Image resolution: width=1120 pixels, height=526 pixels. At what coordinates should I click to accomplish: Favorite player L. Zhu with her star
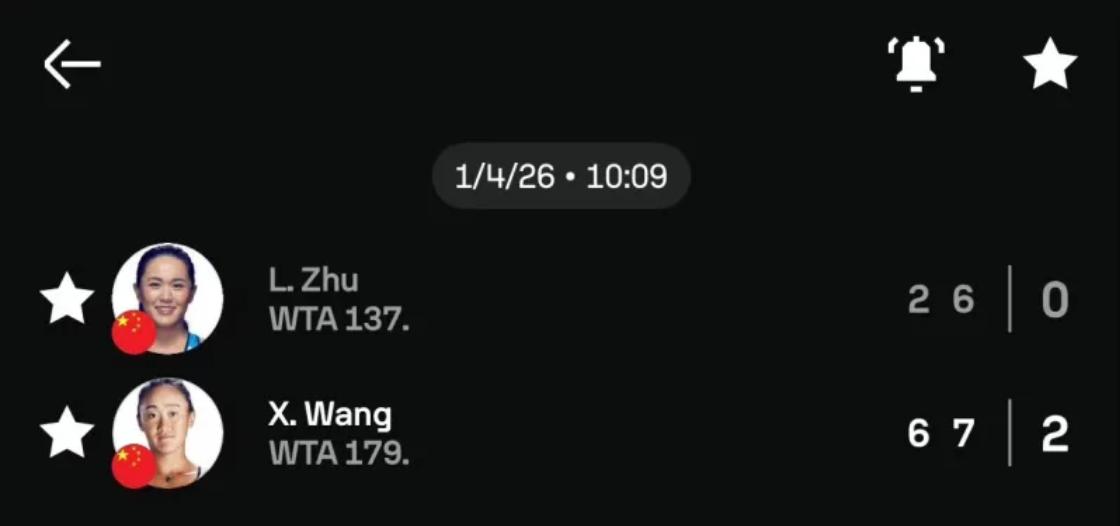[x=66, y=300]
